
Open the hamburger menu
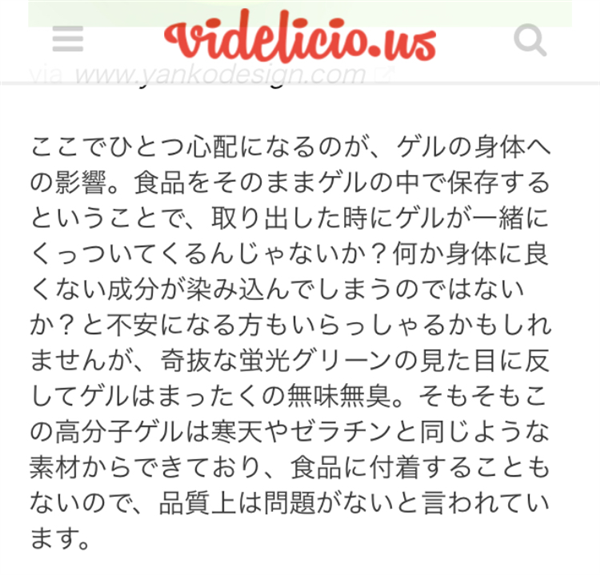point(68,39)
